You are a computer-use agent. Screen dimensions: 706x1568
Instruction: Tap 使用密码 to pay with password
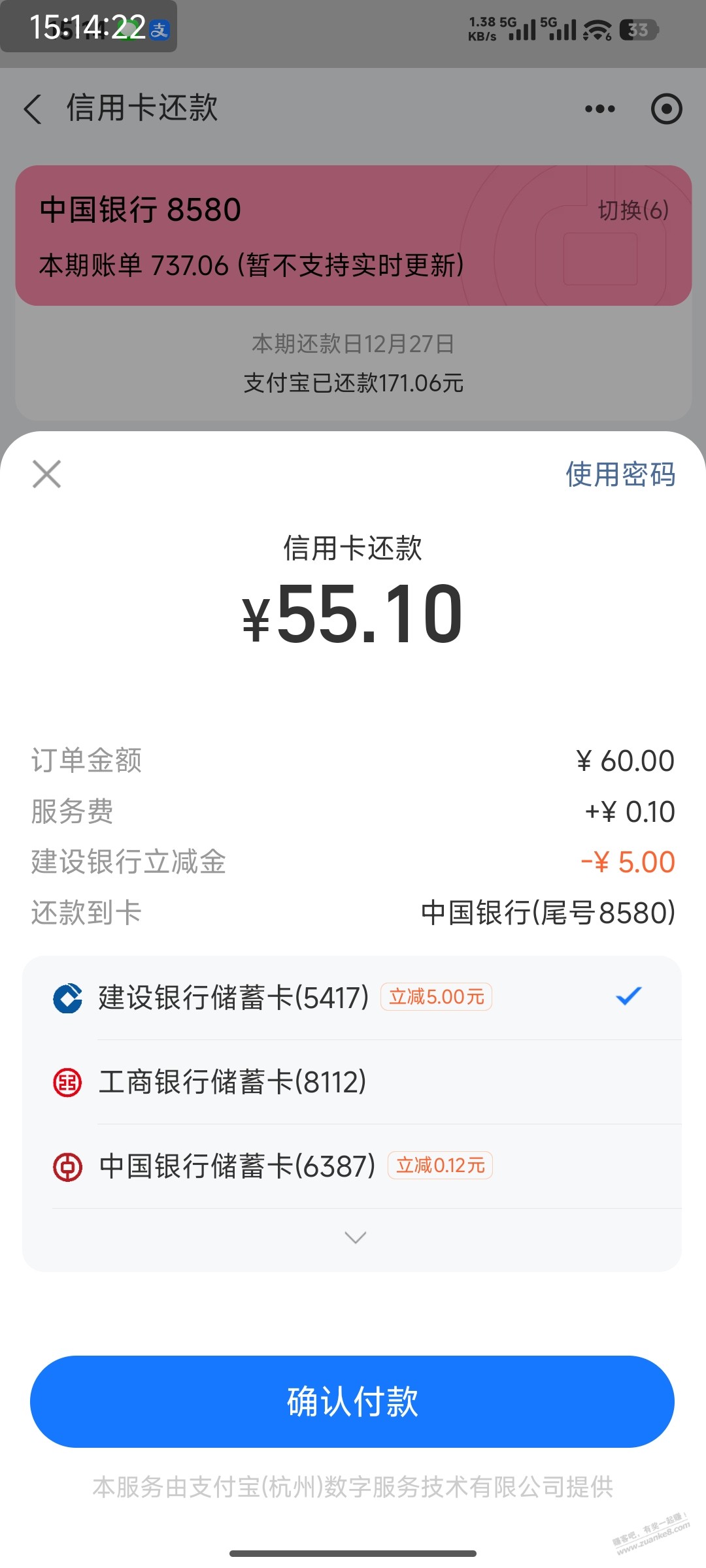click(x=620, y=474)
